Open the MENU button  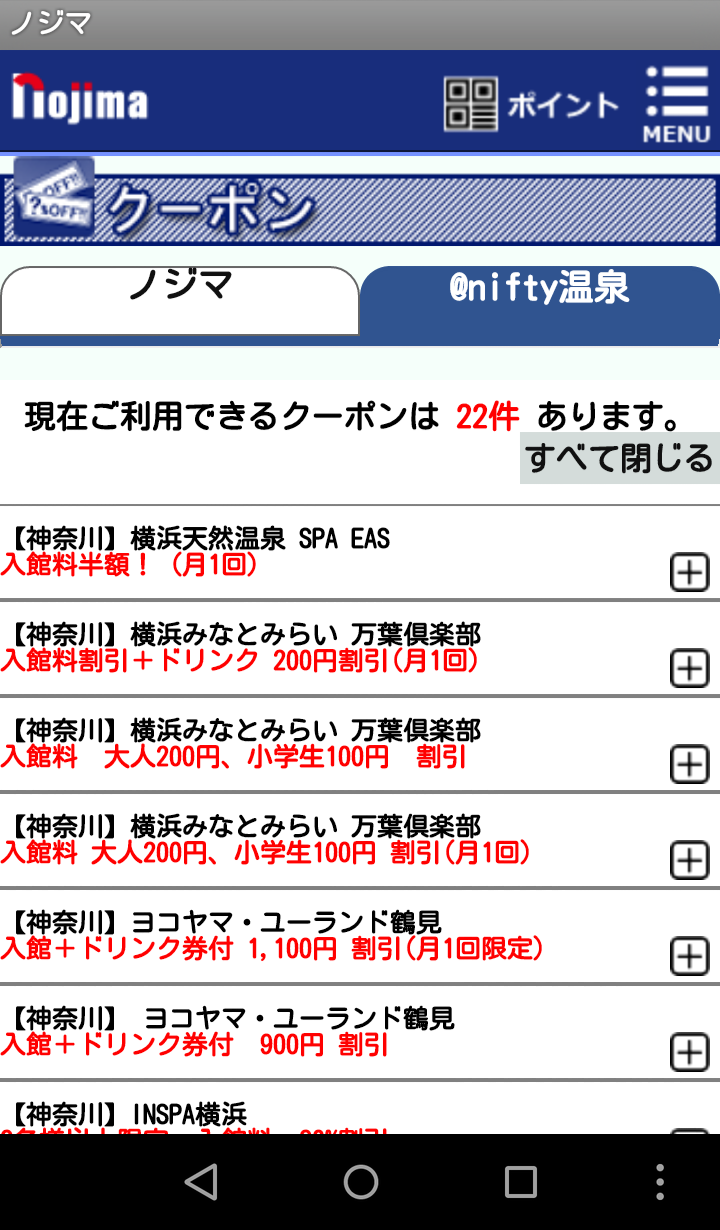[677, 104]
